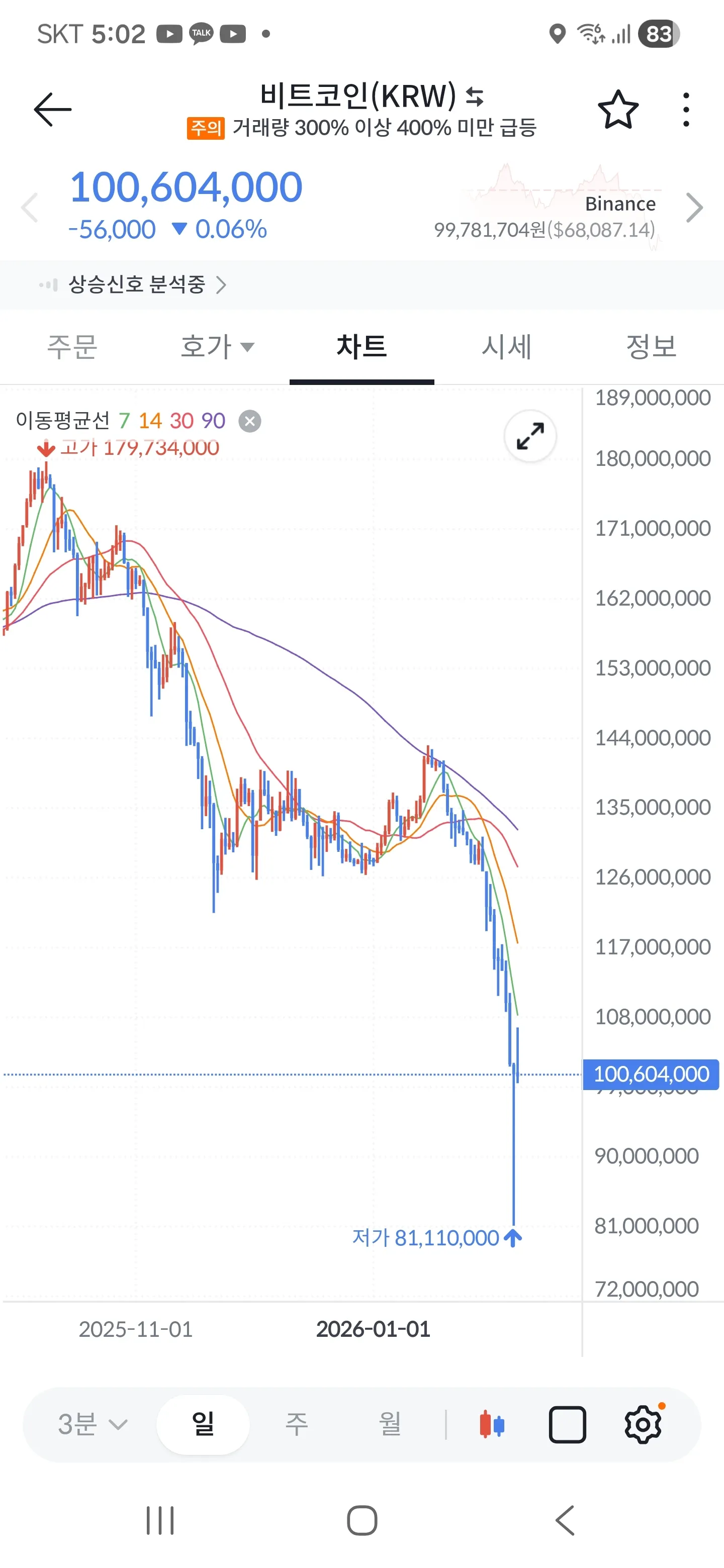This screenshot has height=1568, width=724.
Task: Expand the chart to full screen
Action: coord(530,436)
